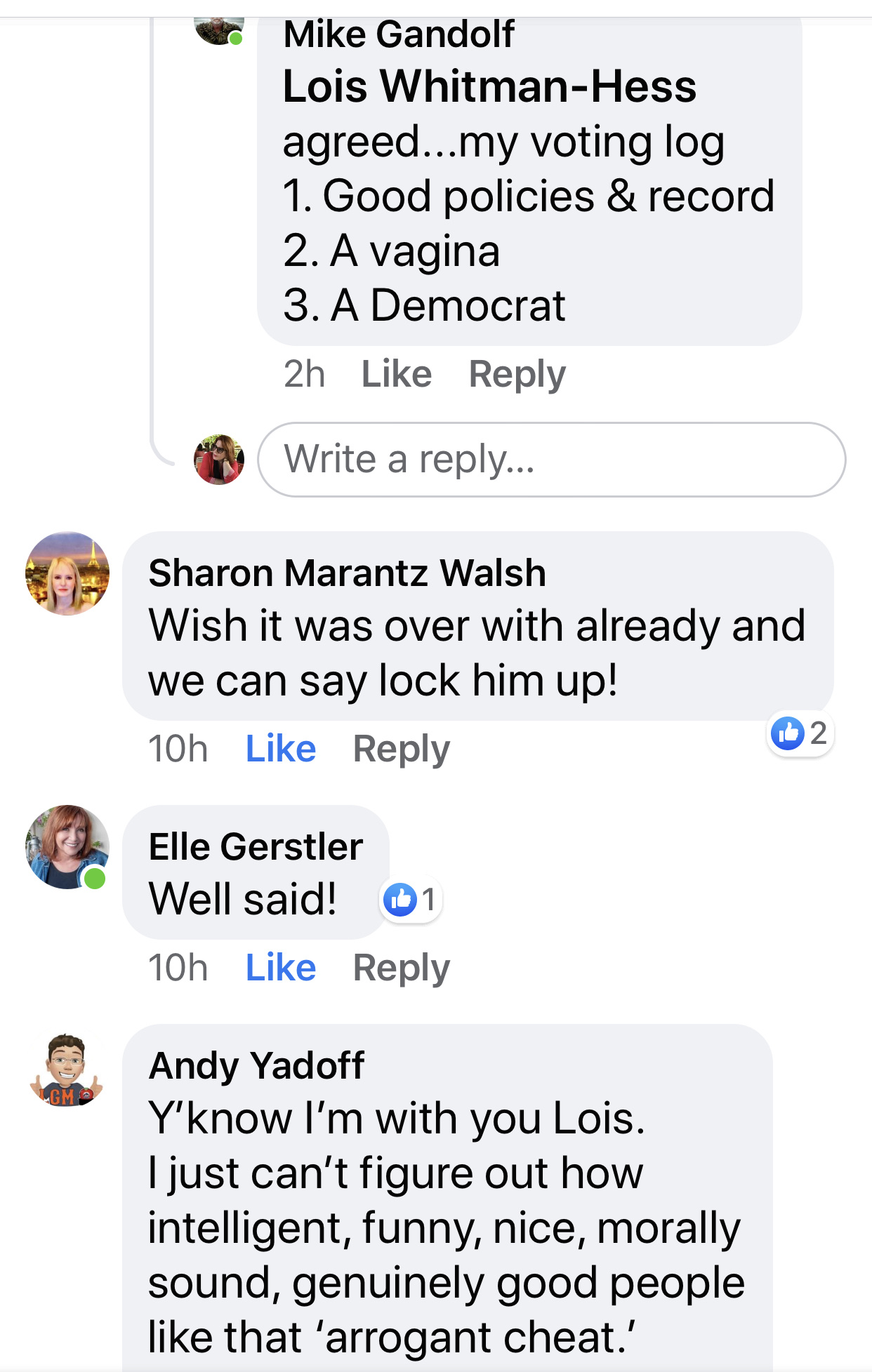Open Elle Gerstler's name link
The height and width of the screenshot is (1372, 872).
coord(256,846)
